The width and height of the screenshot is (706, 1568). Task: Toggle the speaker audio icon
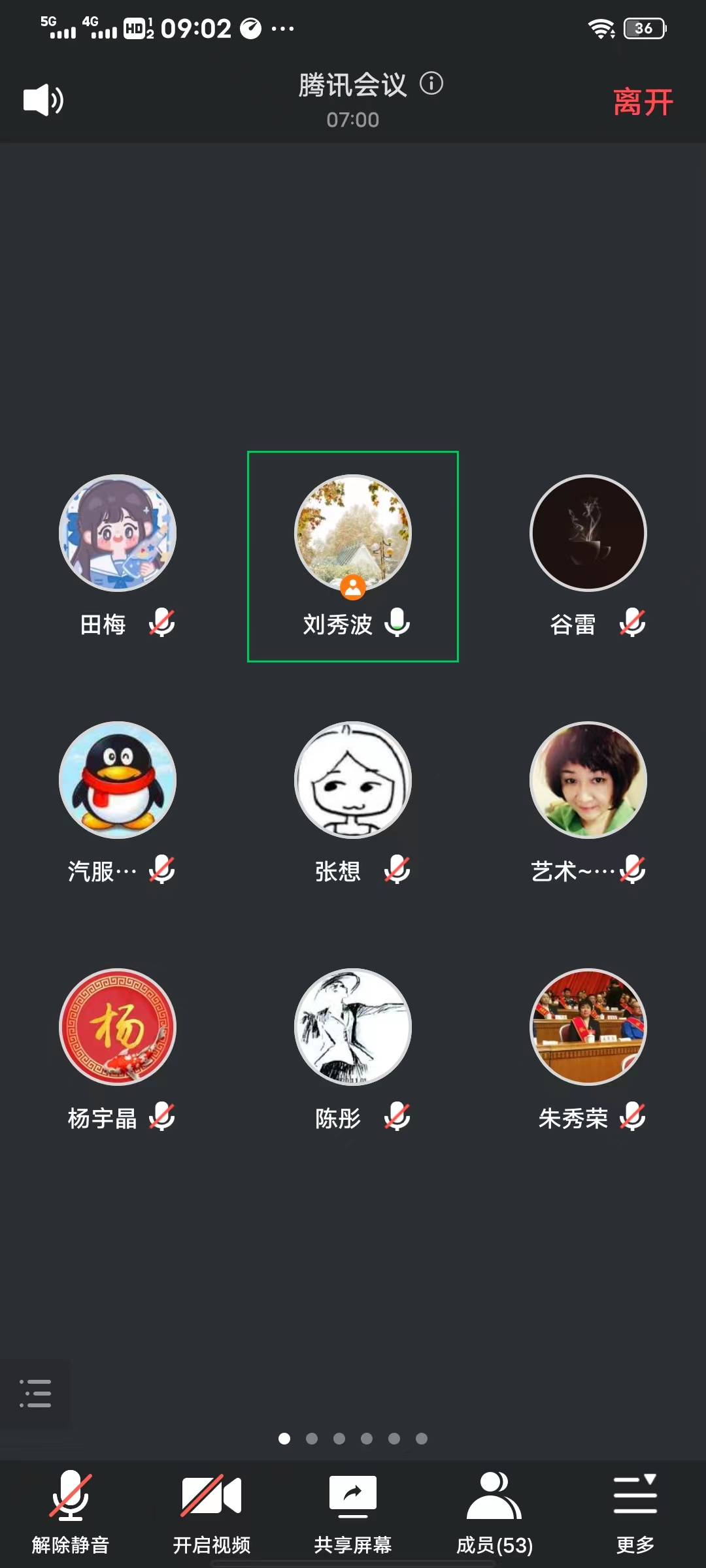coord(43,100)
